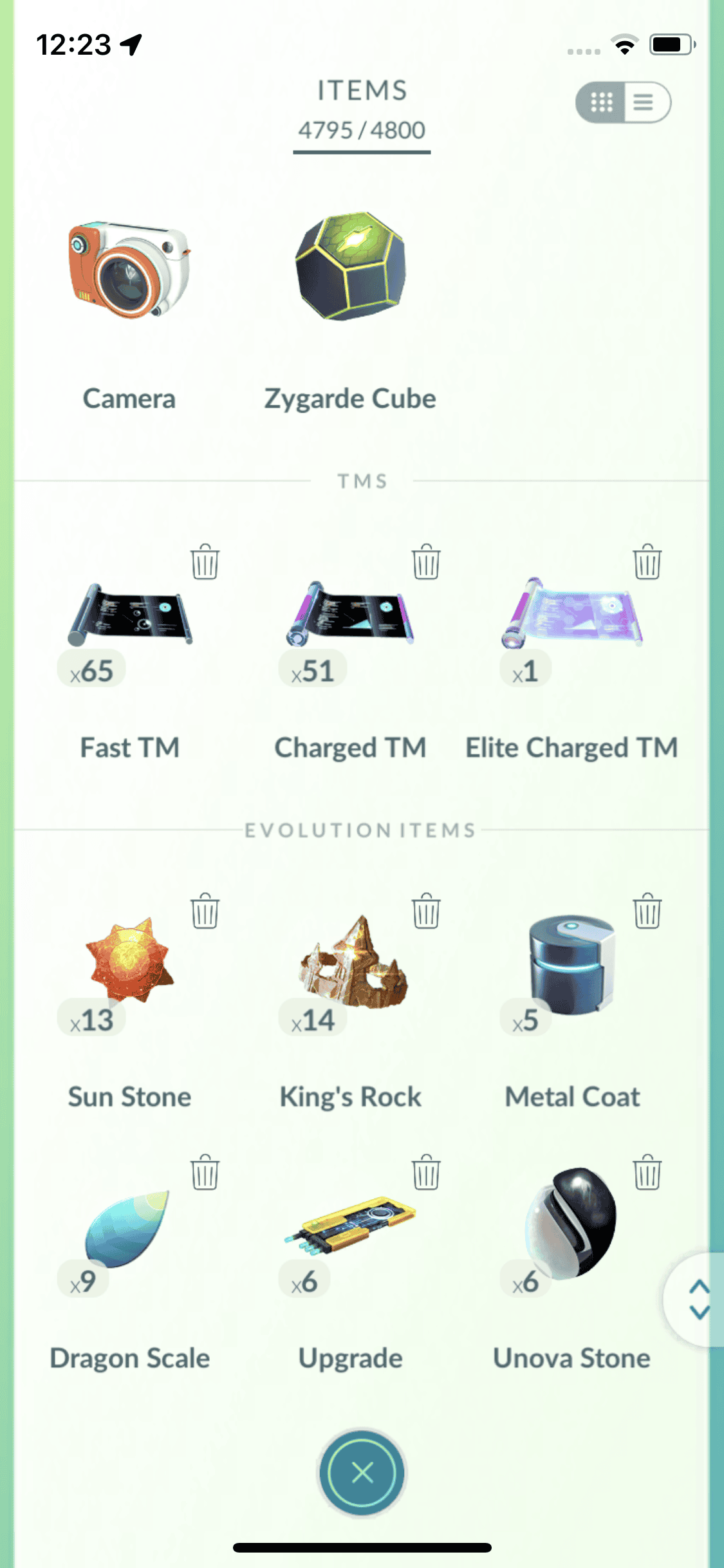Discard Fast TM via its trash icon
The image size is (724, 1568).
coord(205,563)
